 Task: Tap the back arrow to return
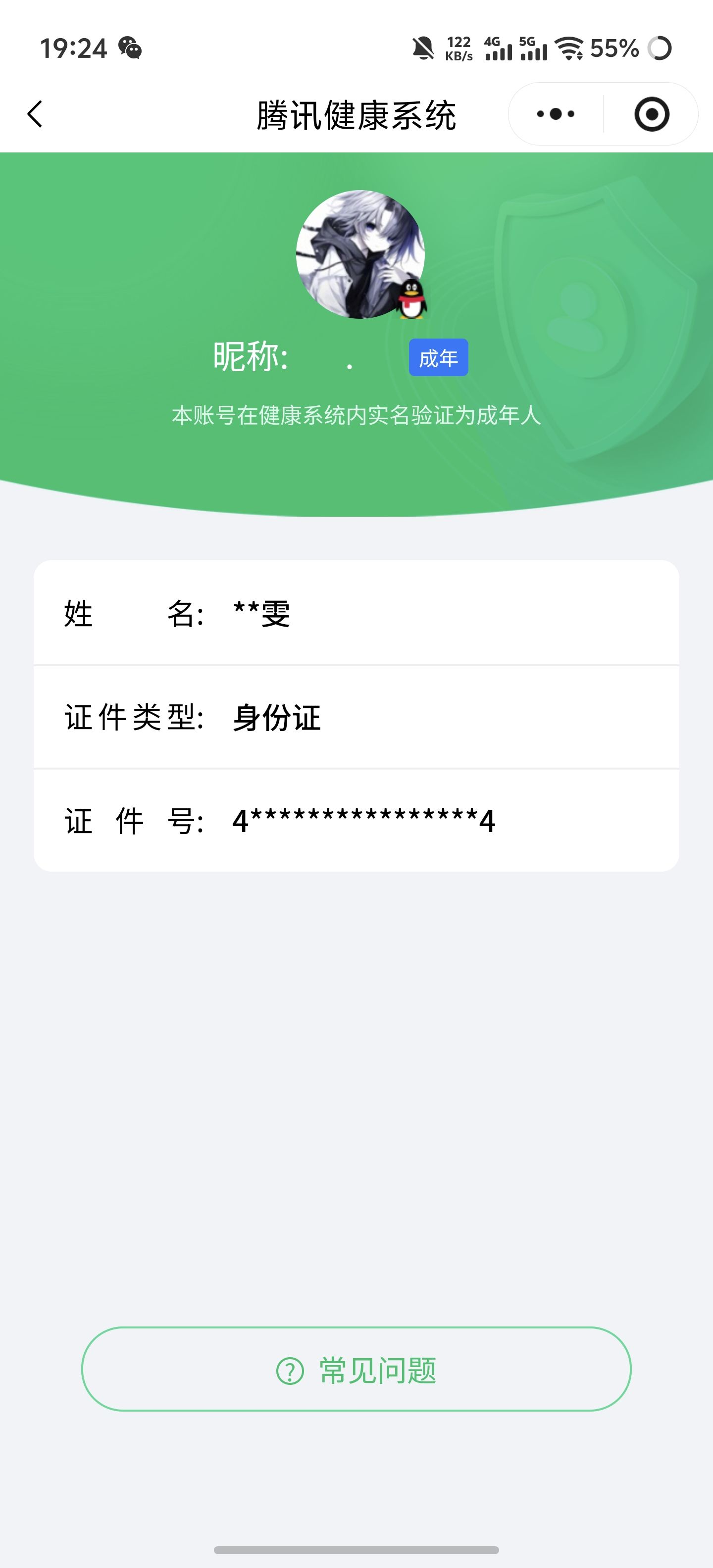pyautogui.click(x=35, y=114)
